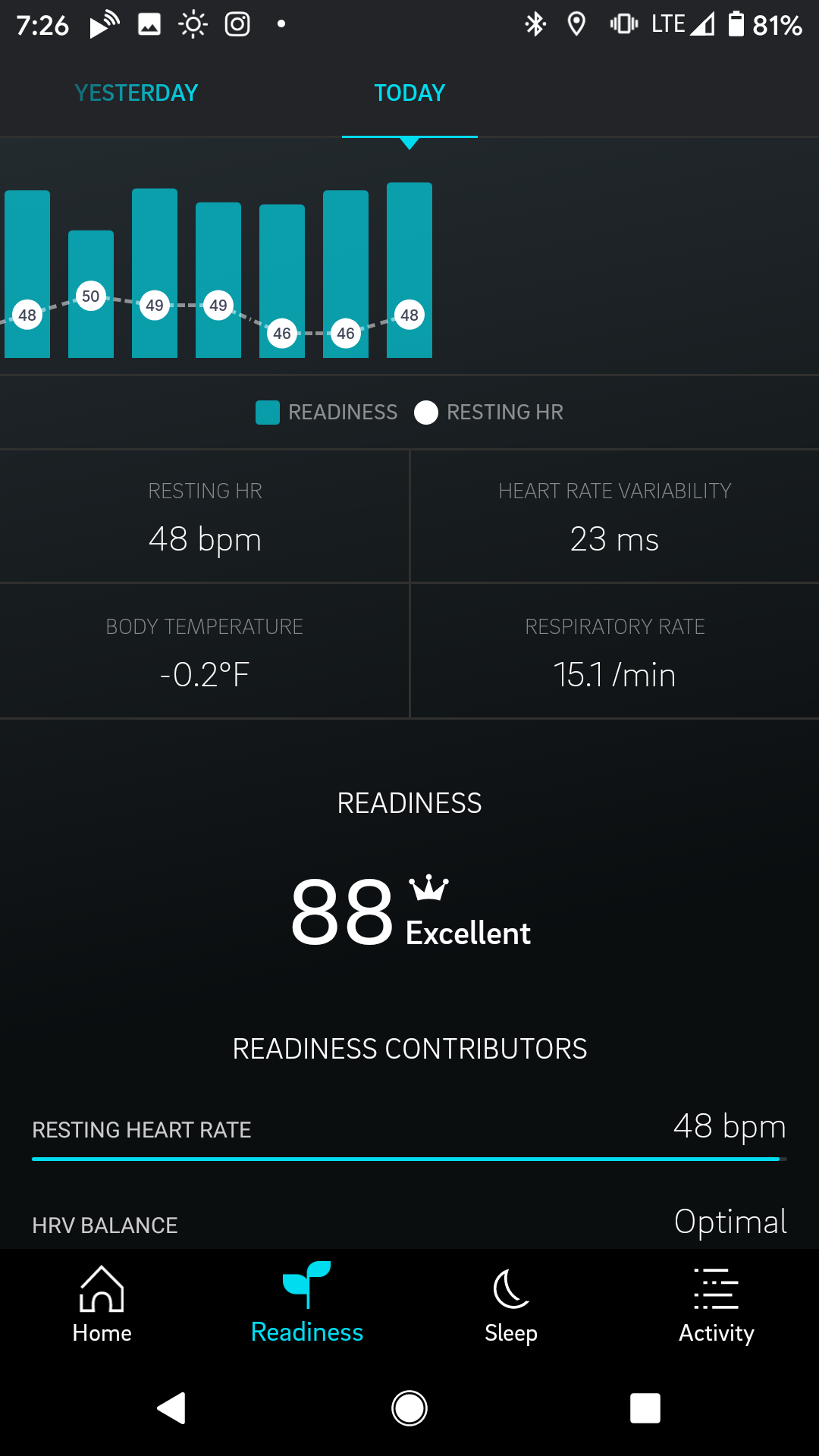Select the readiness bar with resting HR 50
The image size is (819, 1456).
tap(91, 294)
